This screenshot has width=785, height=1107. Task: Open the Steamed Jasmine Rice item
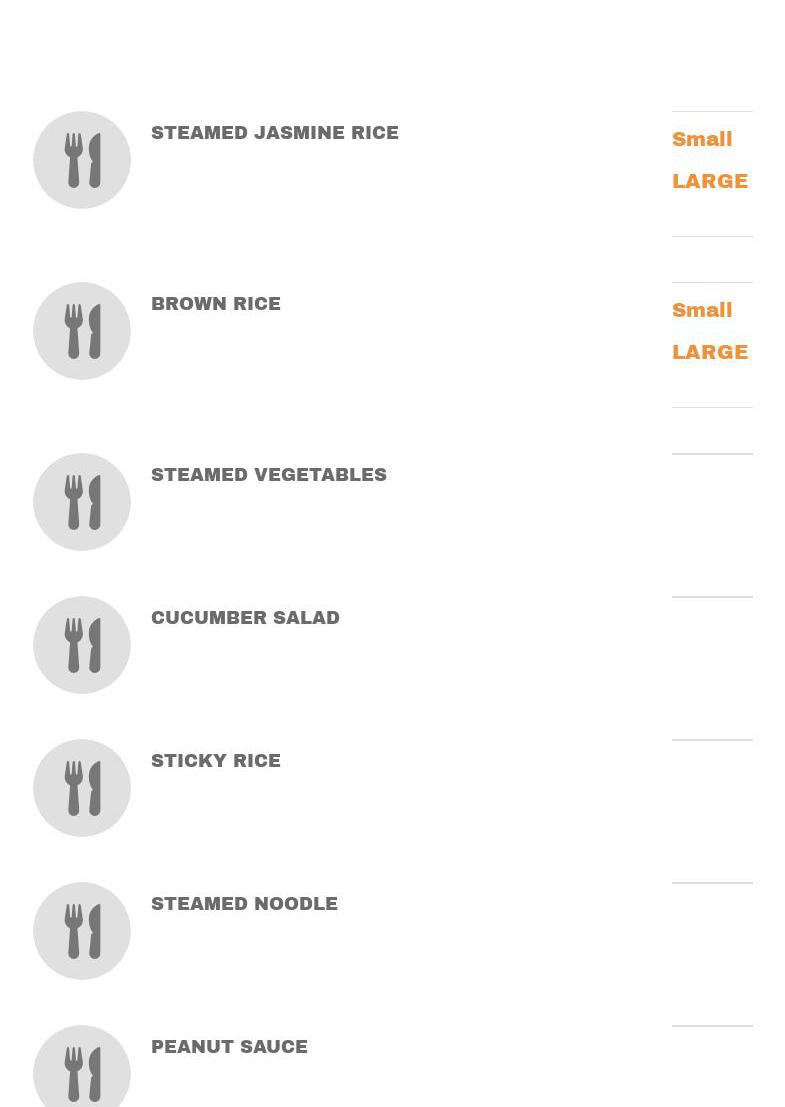coord(274,133)
